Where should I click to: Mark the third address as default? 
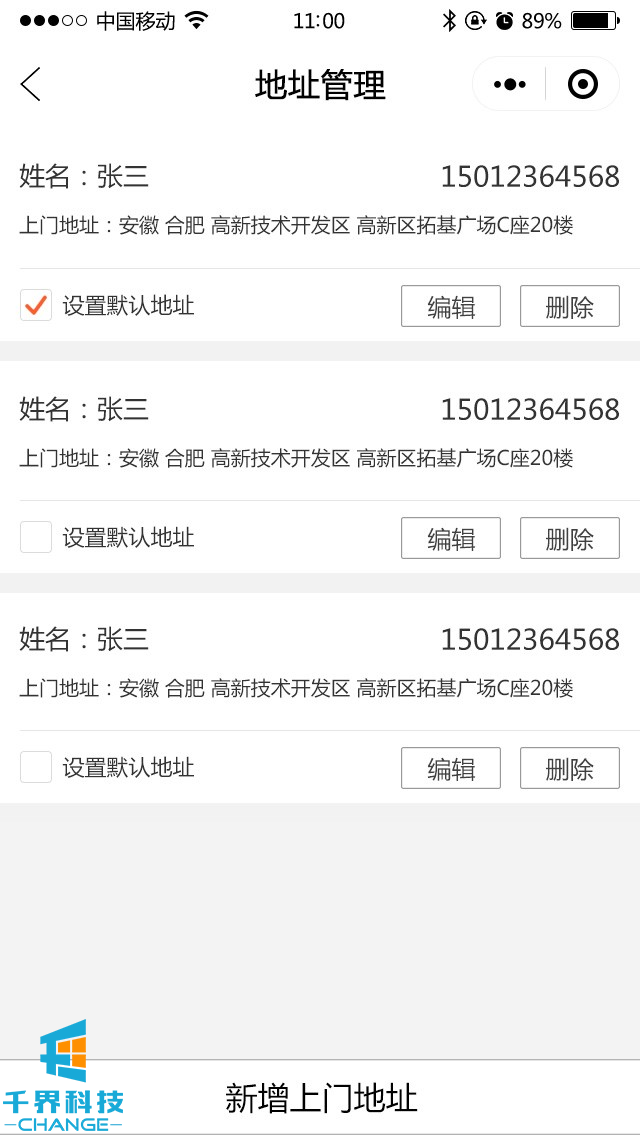pyautogui.click(x=36, y=767)
